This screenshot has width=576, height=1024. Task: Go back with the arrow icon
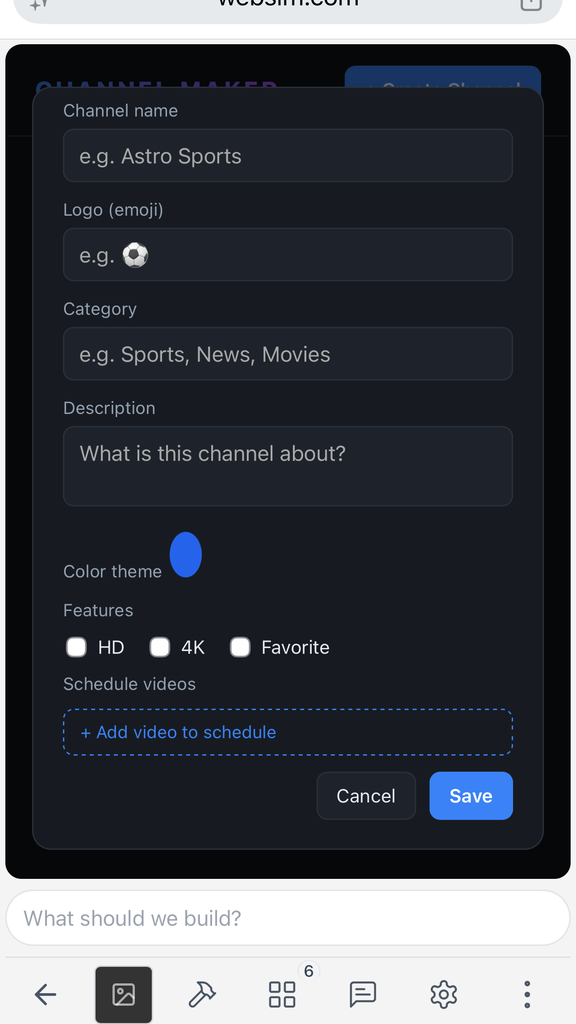tap(45, 995)
